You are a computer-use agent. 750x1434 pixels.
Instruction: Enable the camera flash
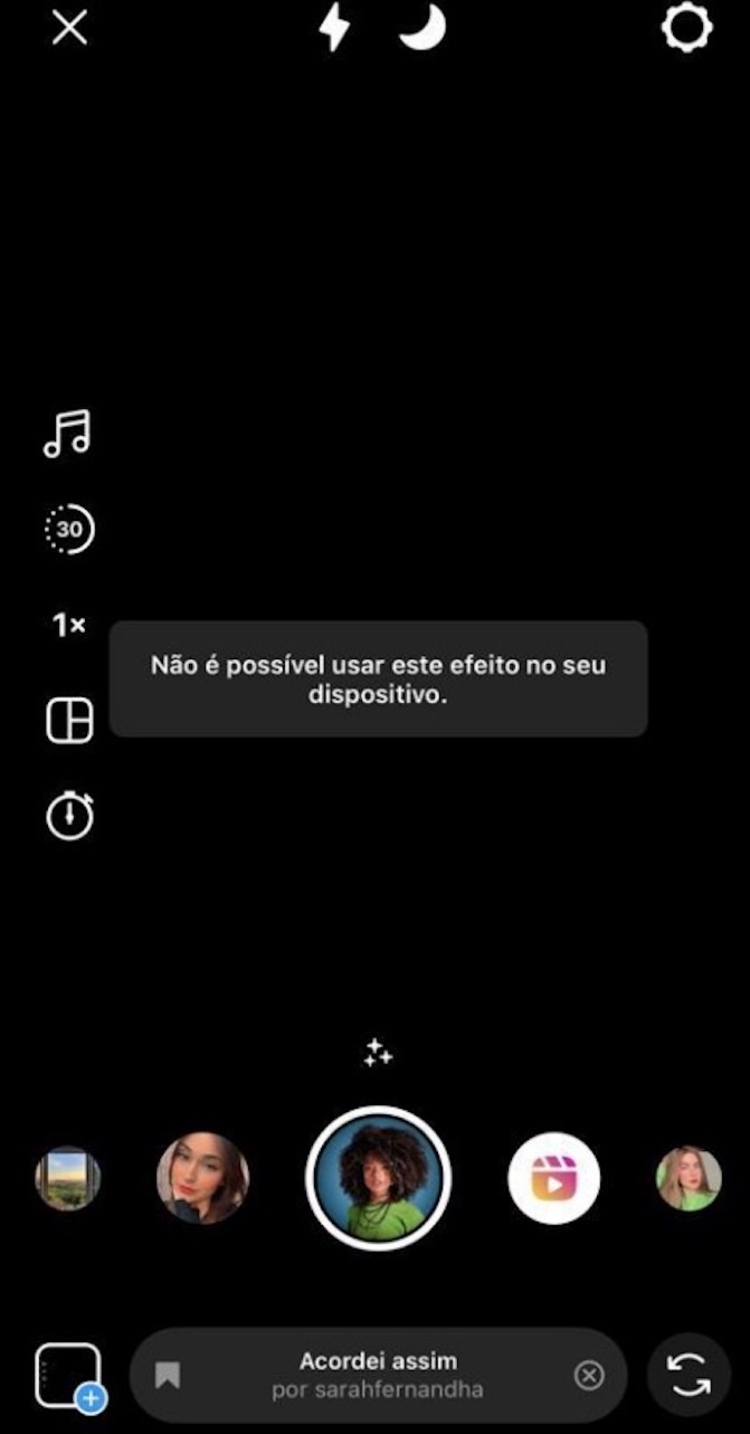point(333,27)
